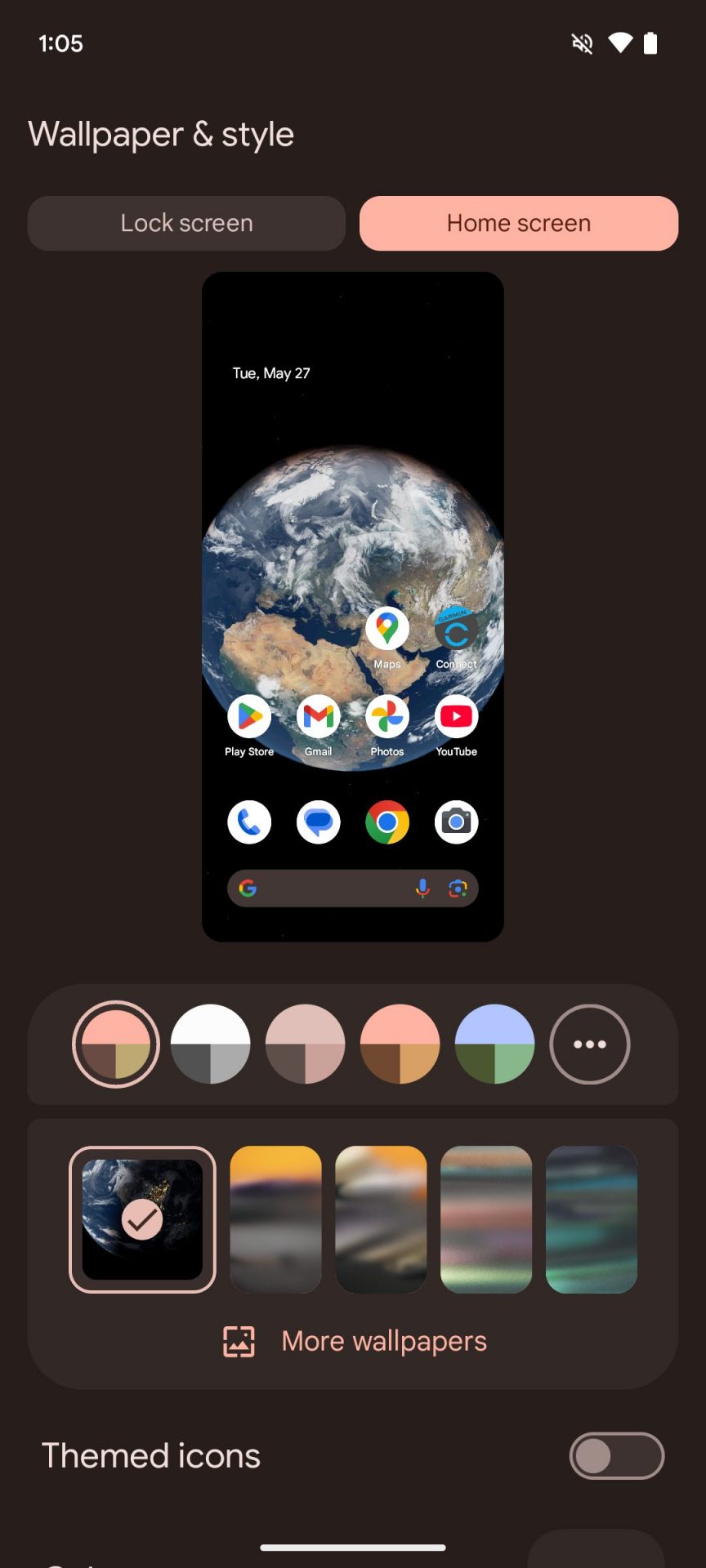Apply the salmon and orange-brown swatch
706x1568 pixels.
(400, 1044)
